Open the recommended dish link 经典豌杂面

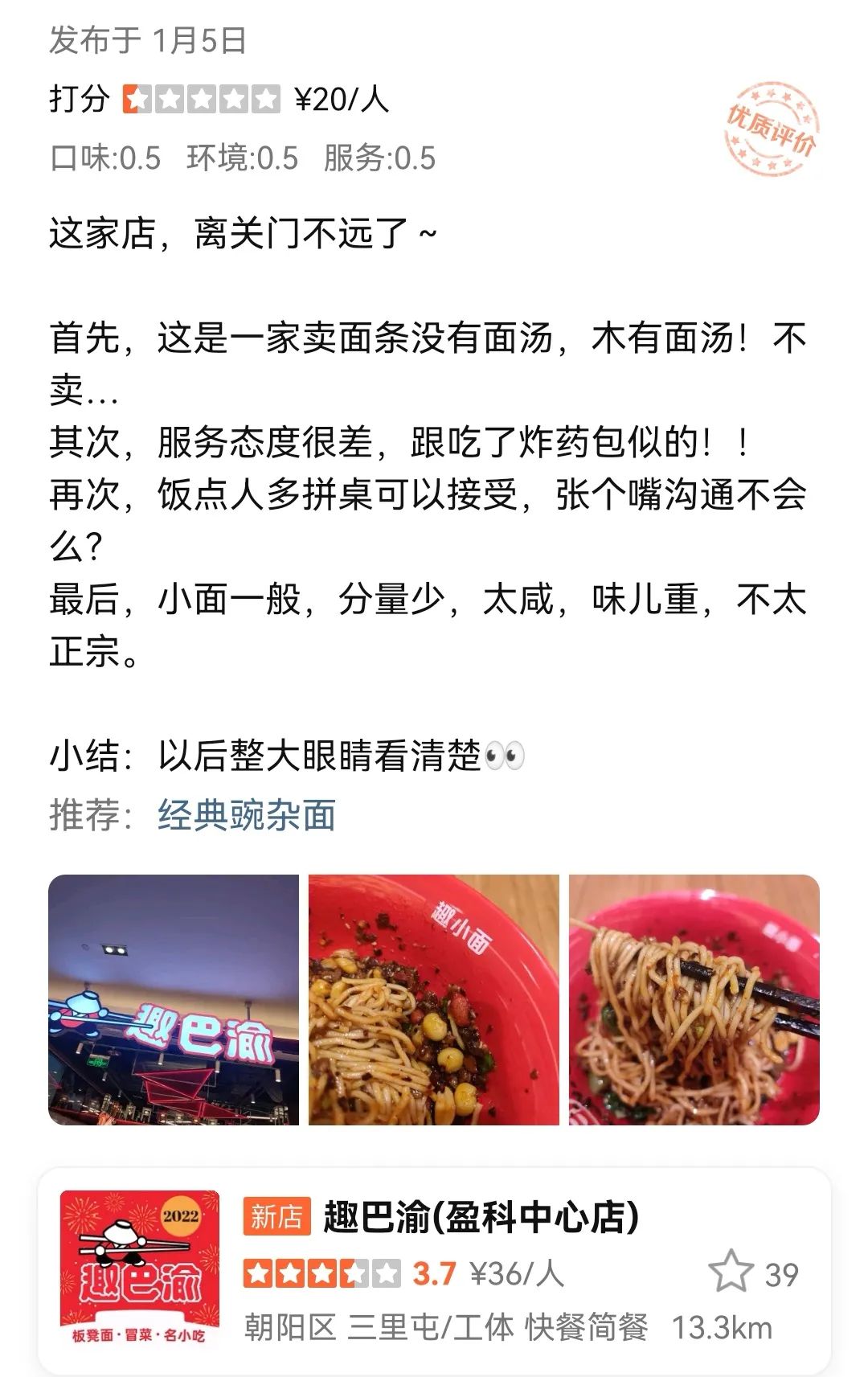pyautogui.click(x=247, y=815)
